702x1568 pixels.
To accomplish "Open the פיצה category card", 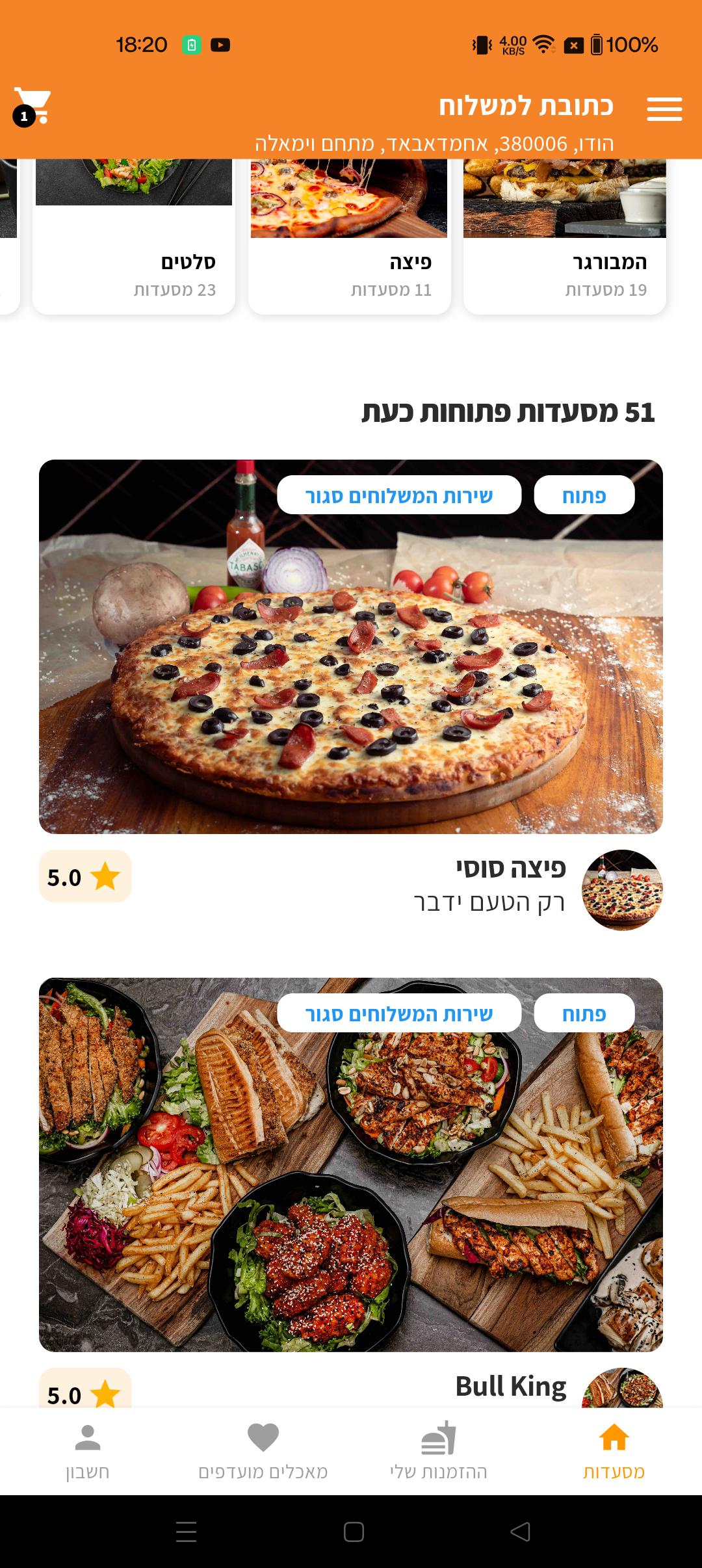I will (350, 237).
